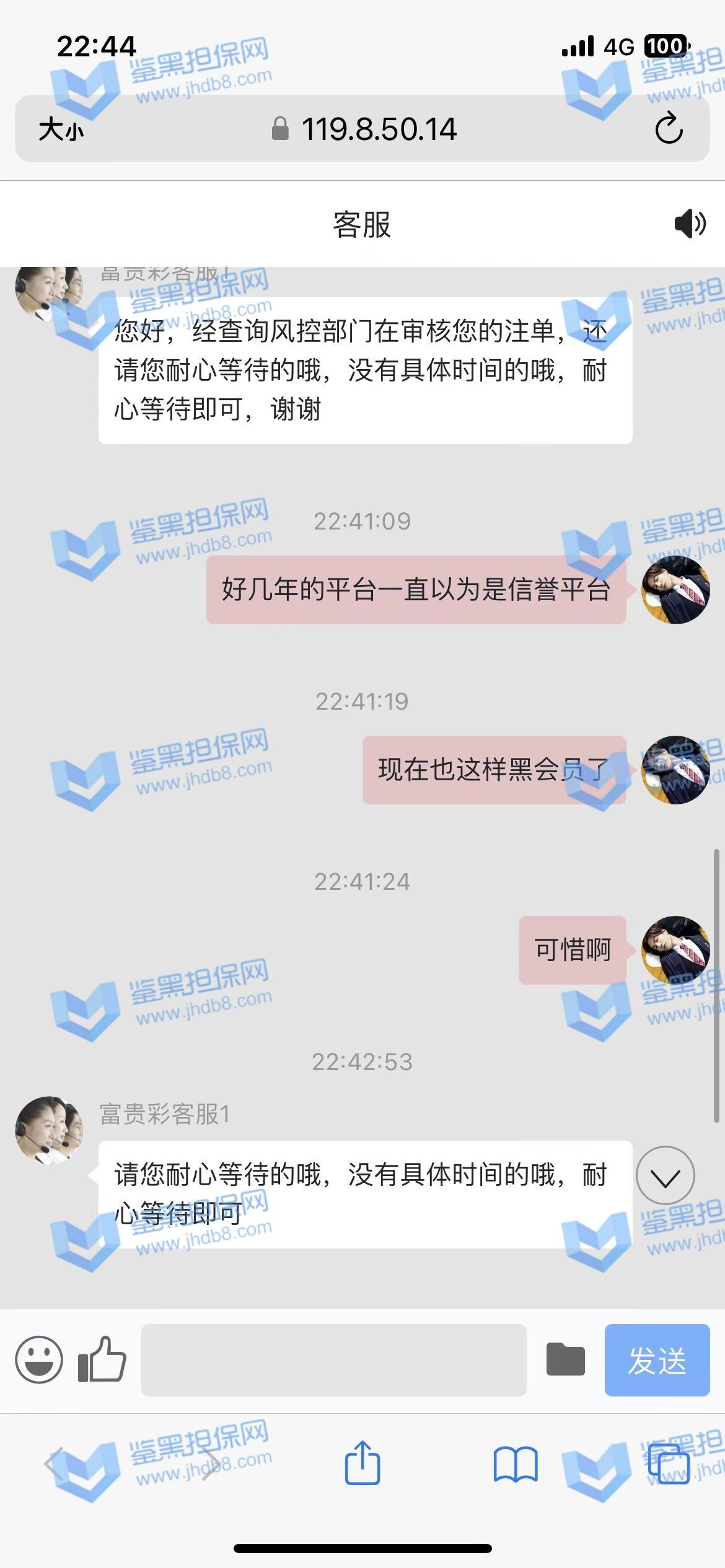Attach a file with folder icon
This screenshot has height=1568, width=725.
tap(565, 1361)
